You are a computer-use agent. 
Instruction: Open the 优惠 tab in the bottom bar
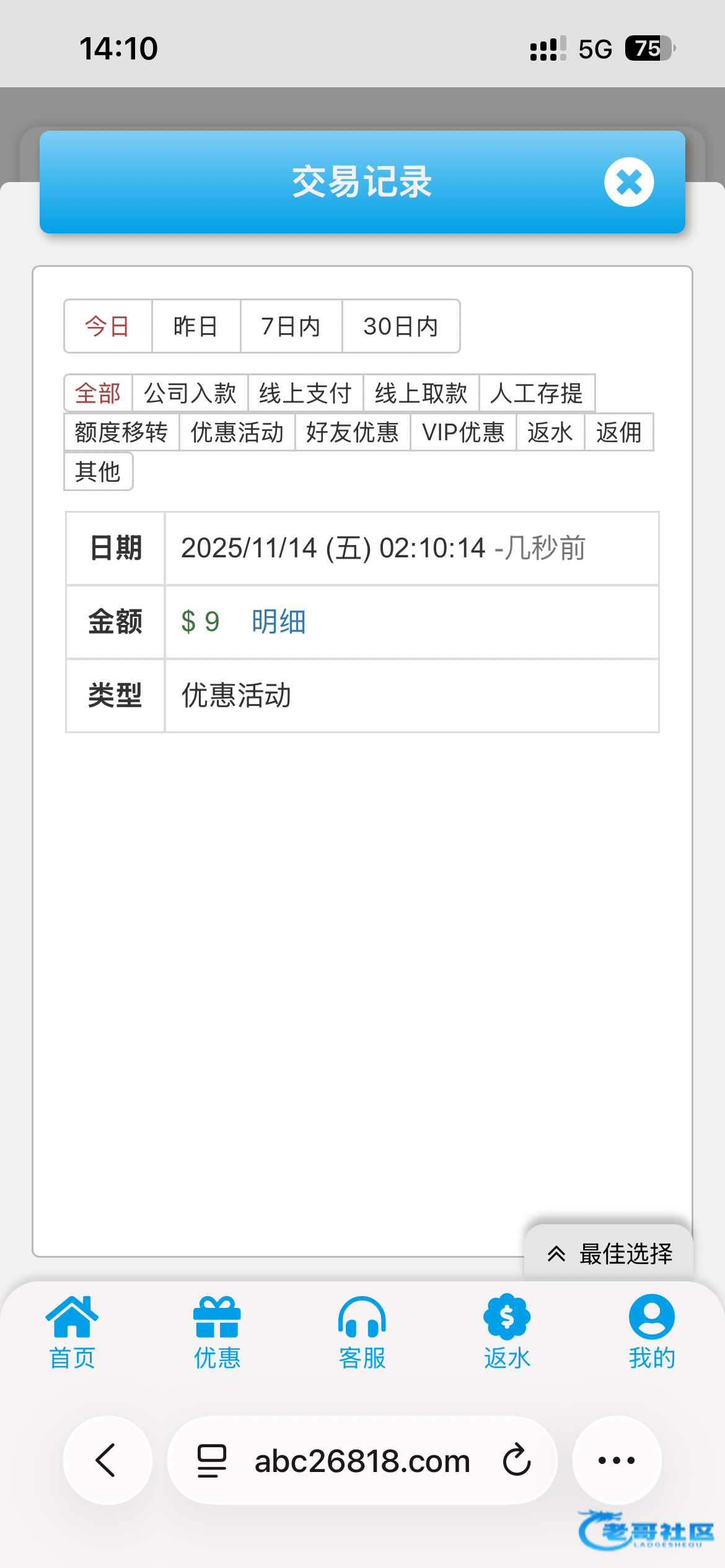(217, 1331)
